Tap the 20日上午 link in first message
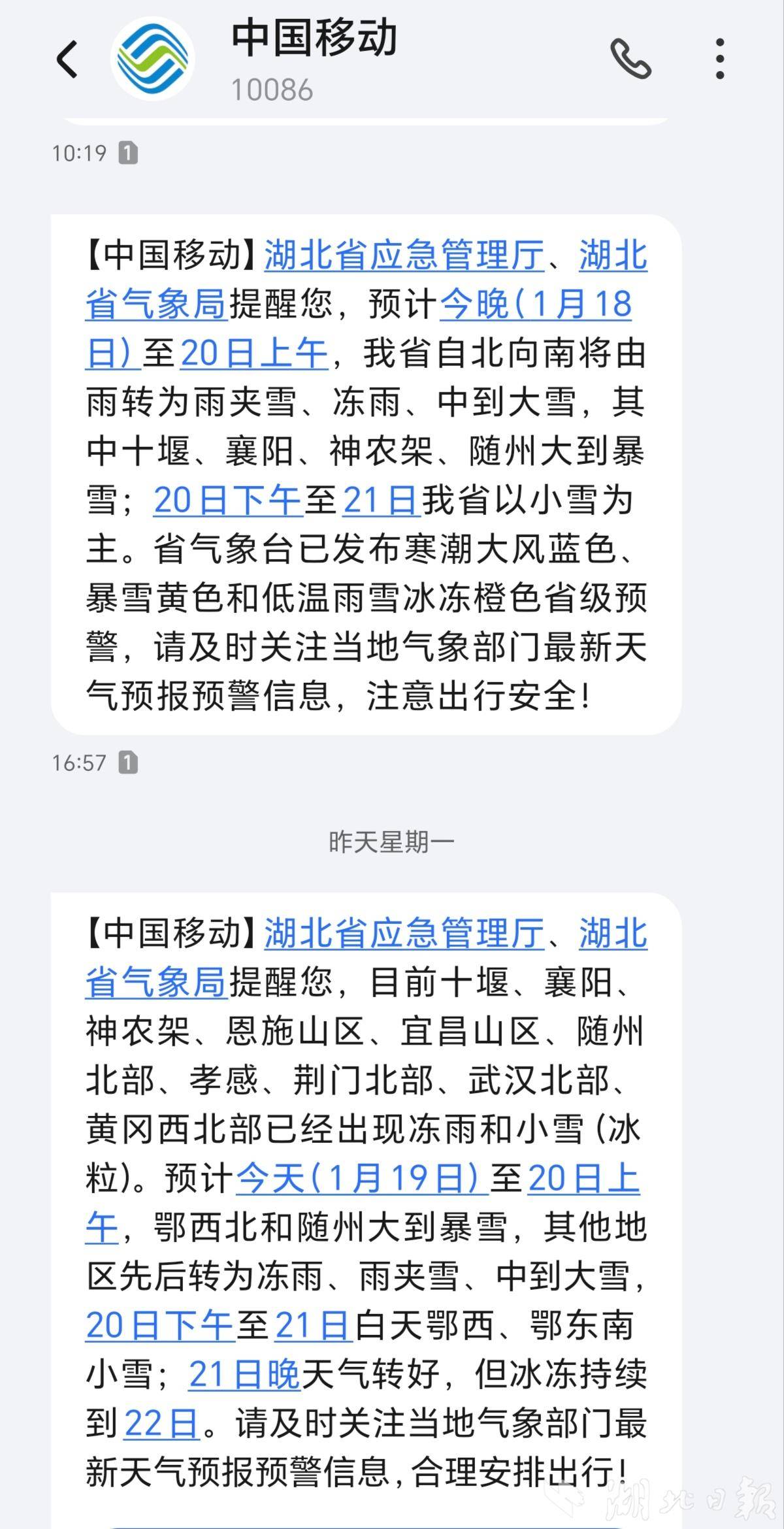Image resolution: width=784 pixels, height=1529 pixels. [254, 353]
